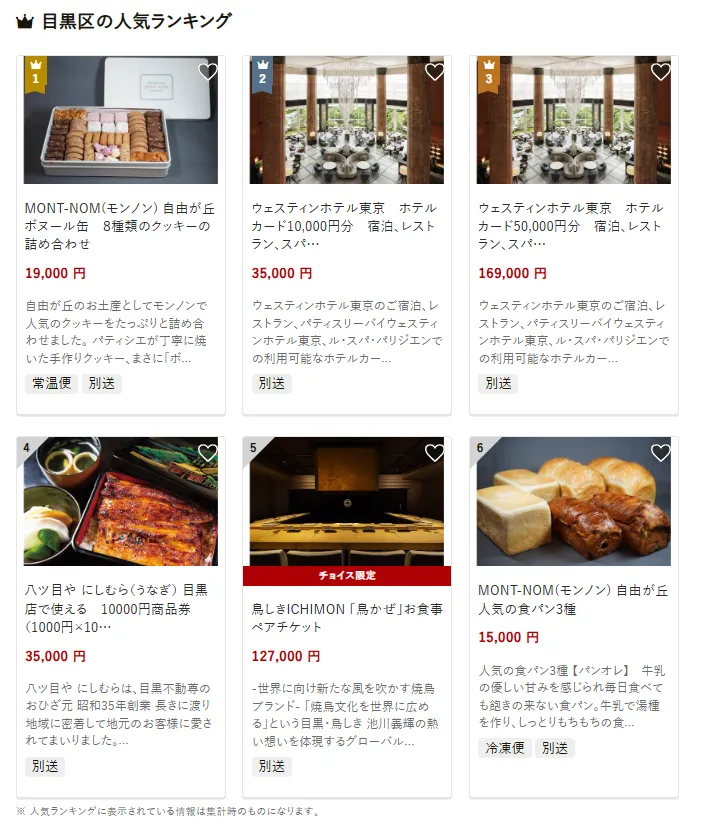
Task: Open the MONT-NOM ボヌール缶 cookie card
Action: [x=120, y=226]
